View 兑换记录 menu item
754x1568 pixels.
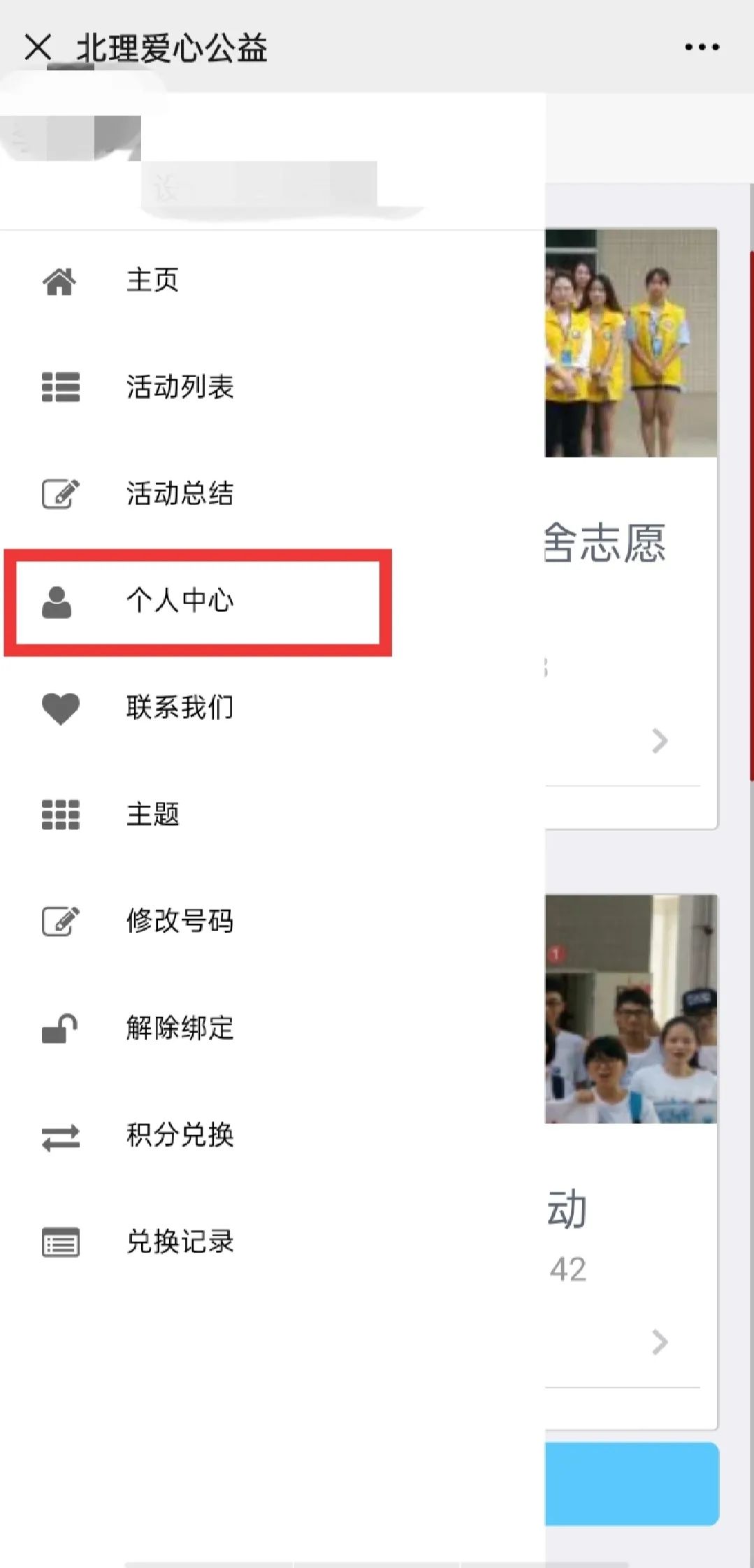(x=180, y=1242)
